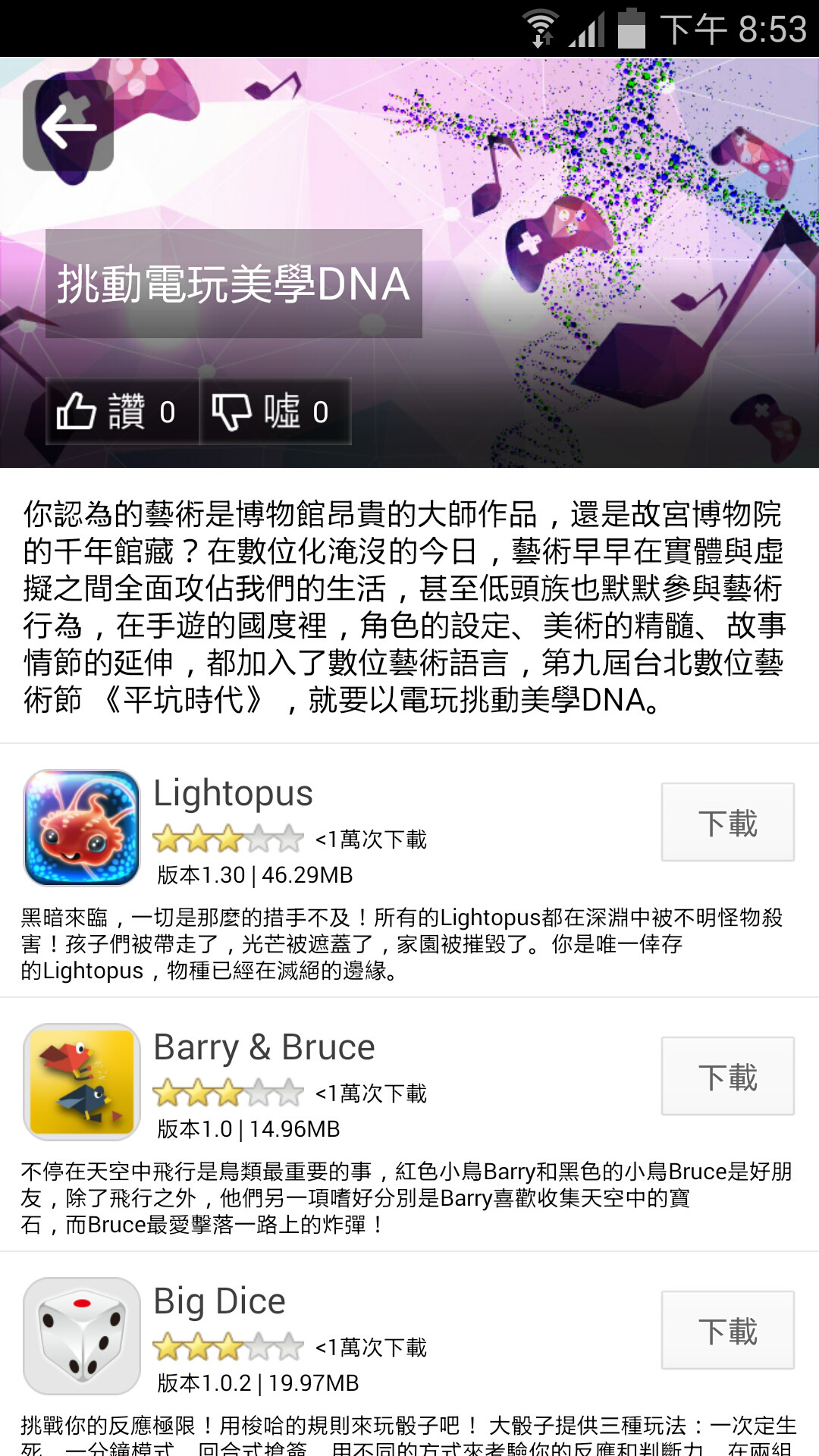Tap 下載 to download Barry & Bruce

[726, 1077]
